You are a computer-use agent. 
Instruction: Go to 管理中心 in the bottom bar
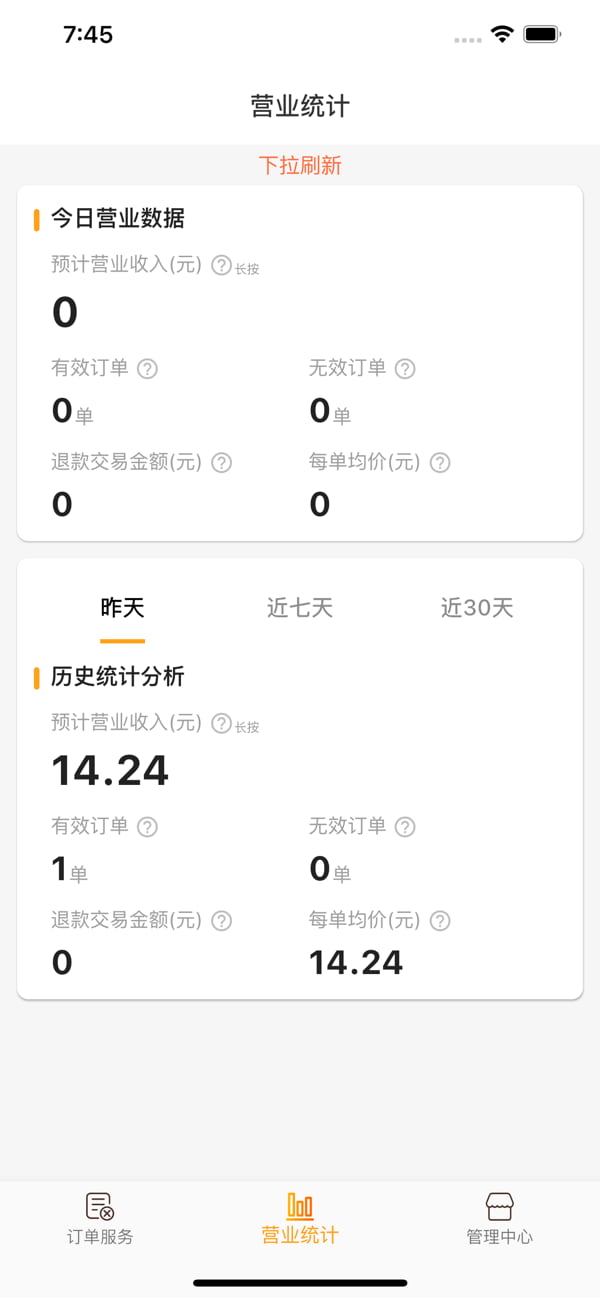point(500,1219)
